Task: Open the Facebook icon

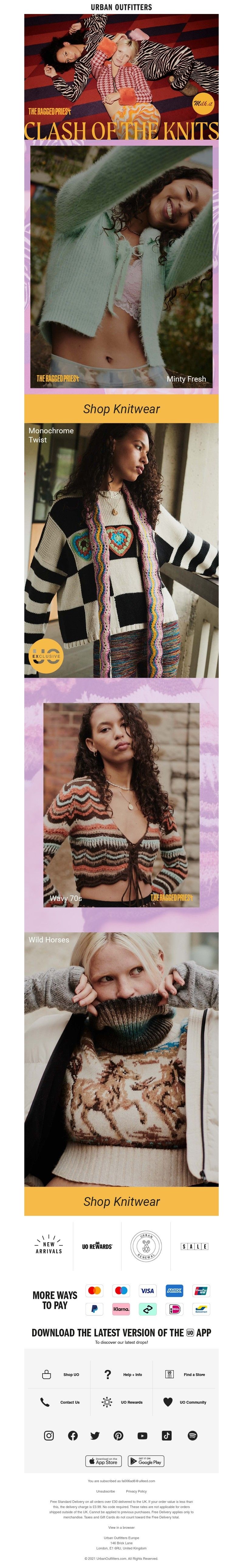Action: (73, 1435)
